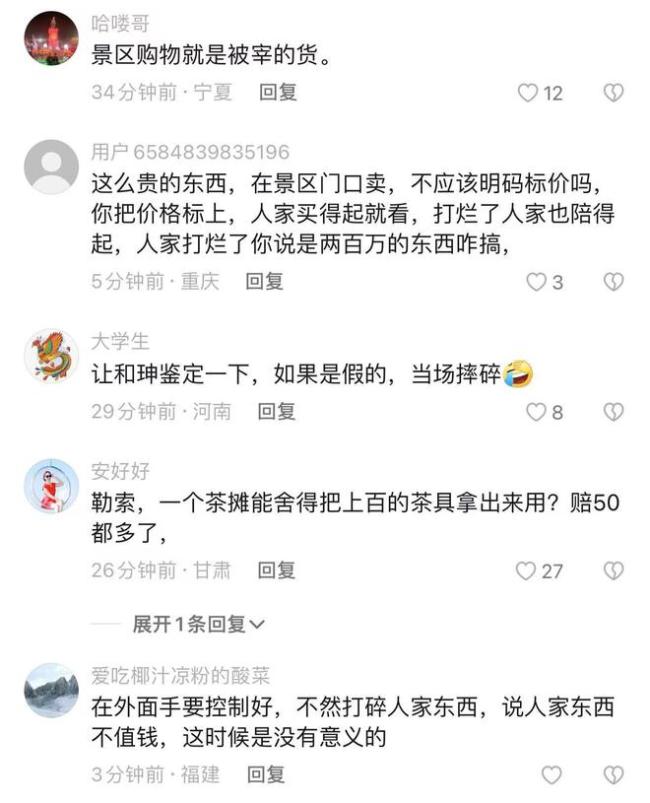Dislike 用户6584839835196's comment

(x=613, y=282)
